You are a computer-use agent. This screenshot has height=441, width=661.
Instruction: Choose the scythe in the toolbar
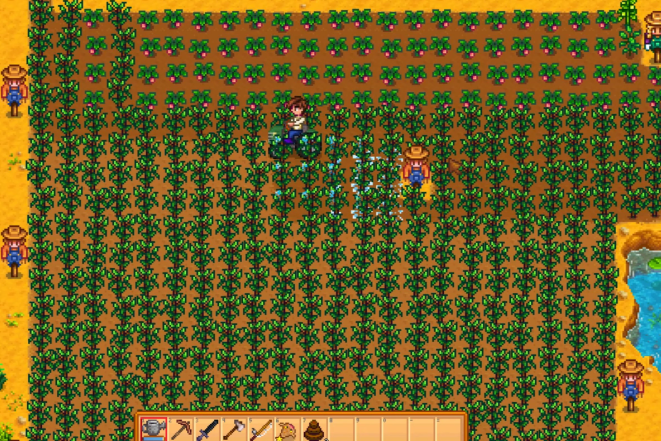261,431
